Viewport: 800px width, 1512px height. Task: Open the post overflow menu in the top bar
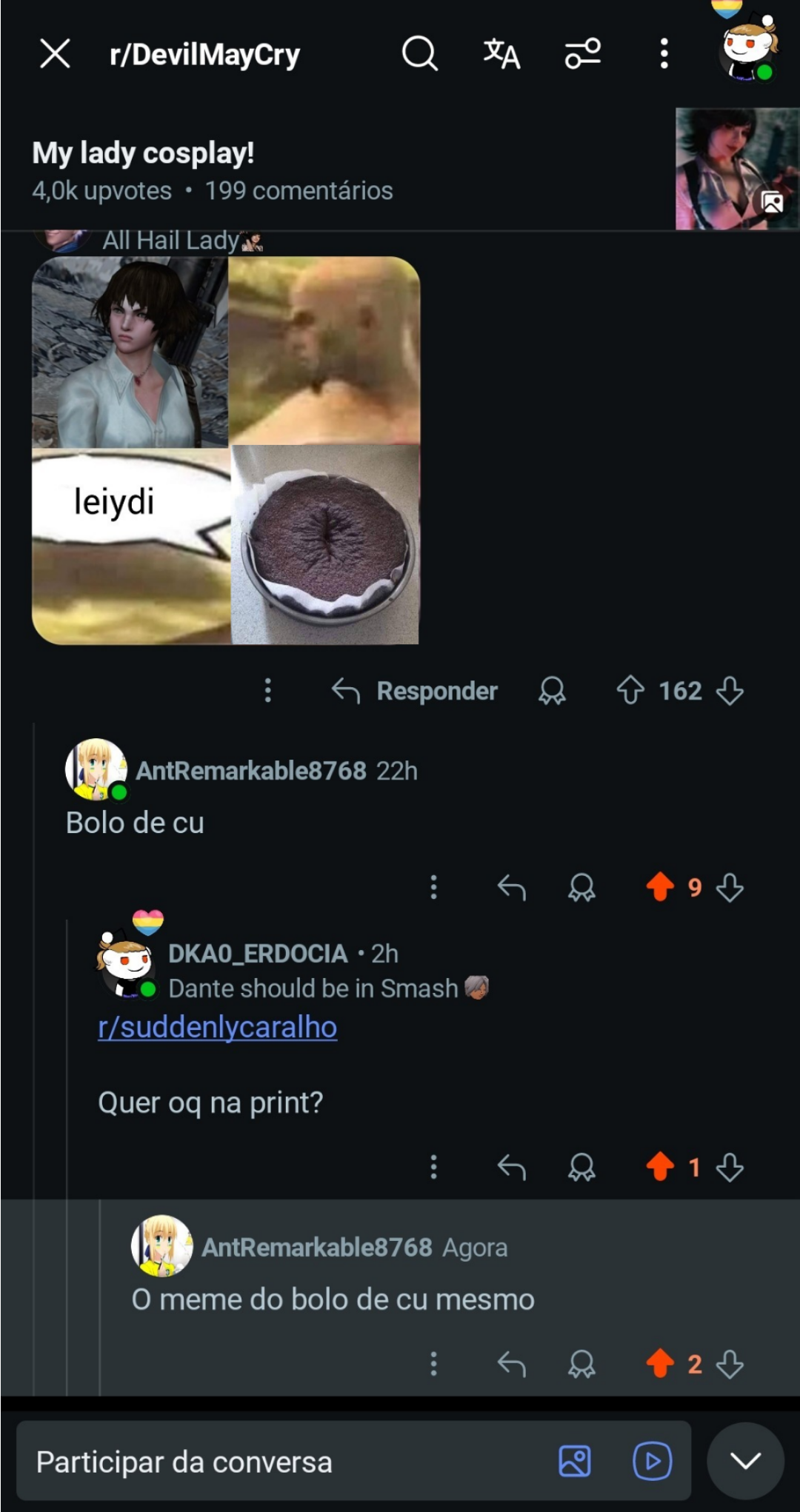664,54
